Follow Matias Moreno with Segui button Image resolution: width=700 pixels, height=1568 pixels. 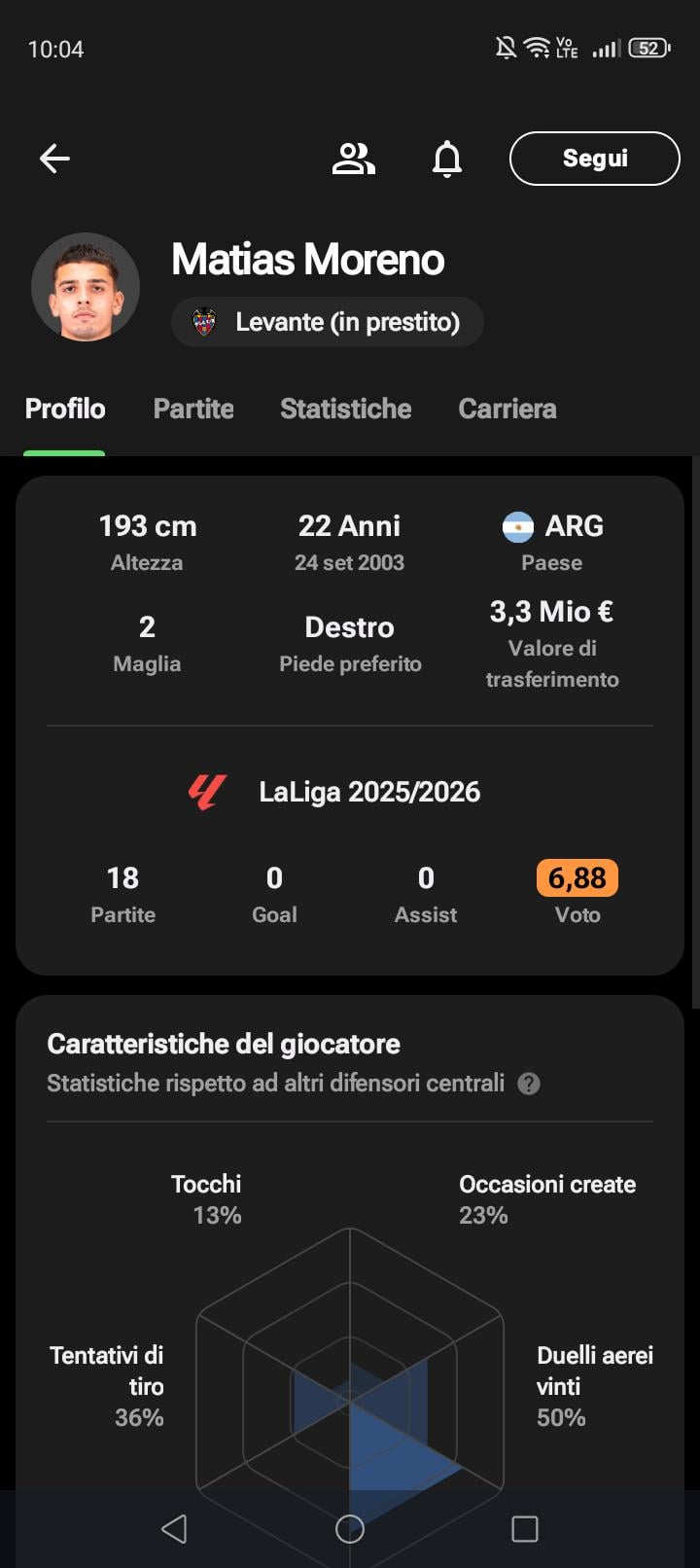click(x=594, y=159)
